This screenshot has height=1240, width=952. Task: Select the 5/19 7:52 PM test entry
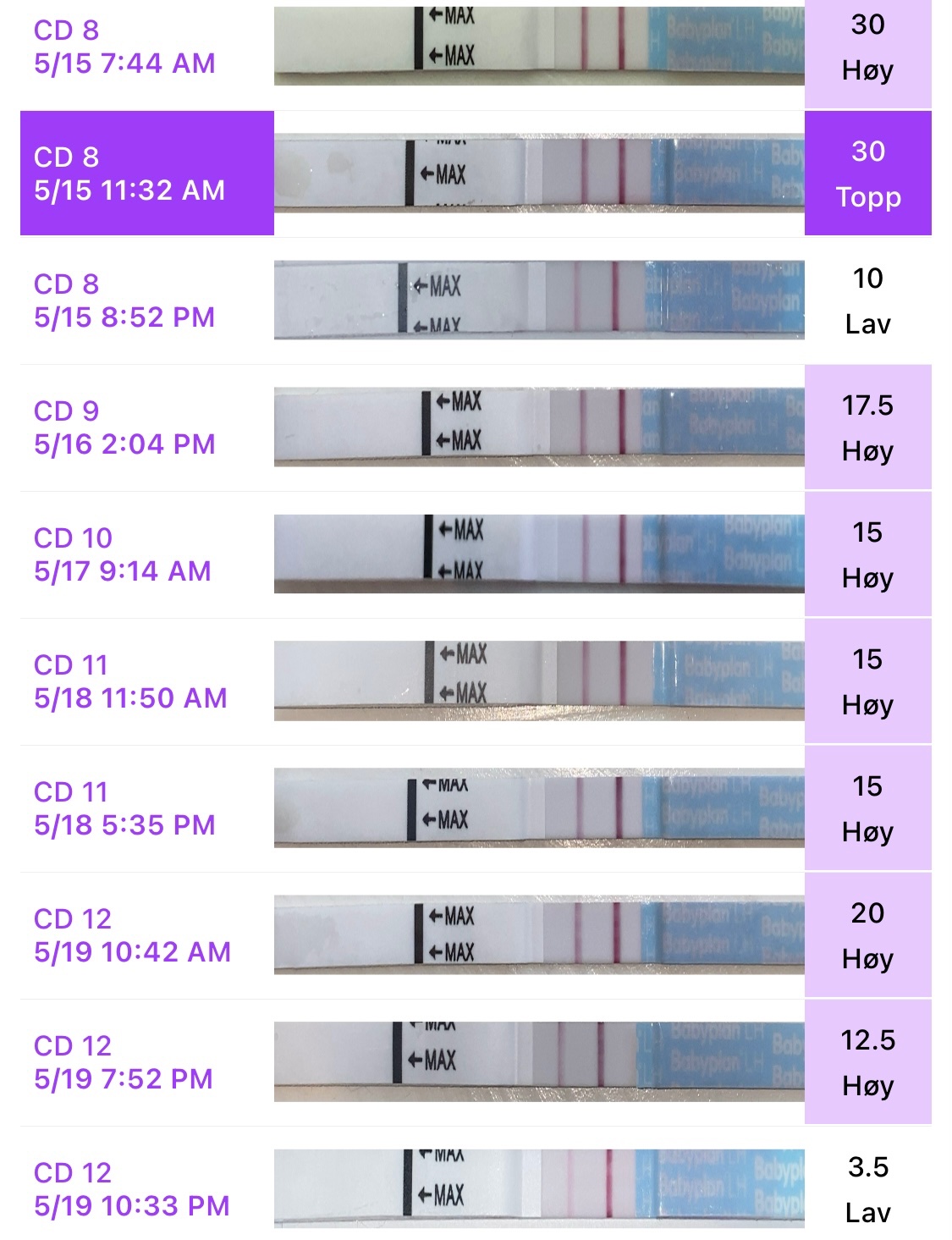click(x=124, y=1062)
